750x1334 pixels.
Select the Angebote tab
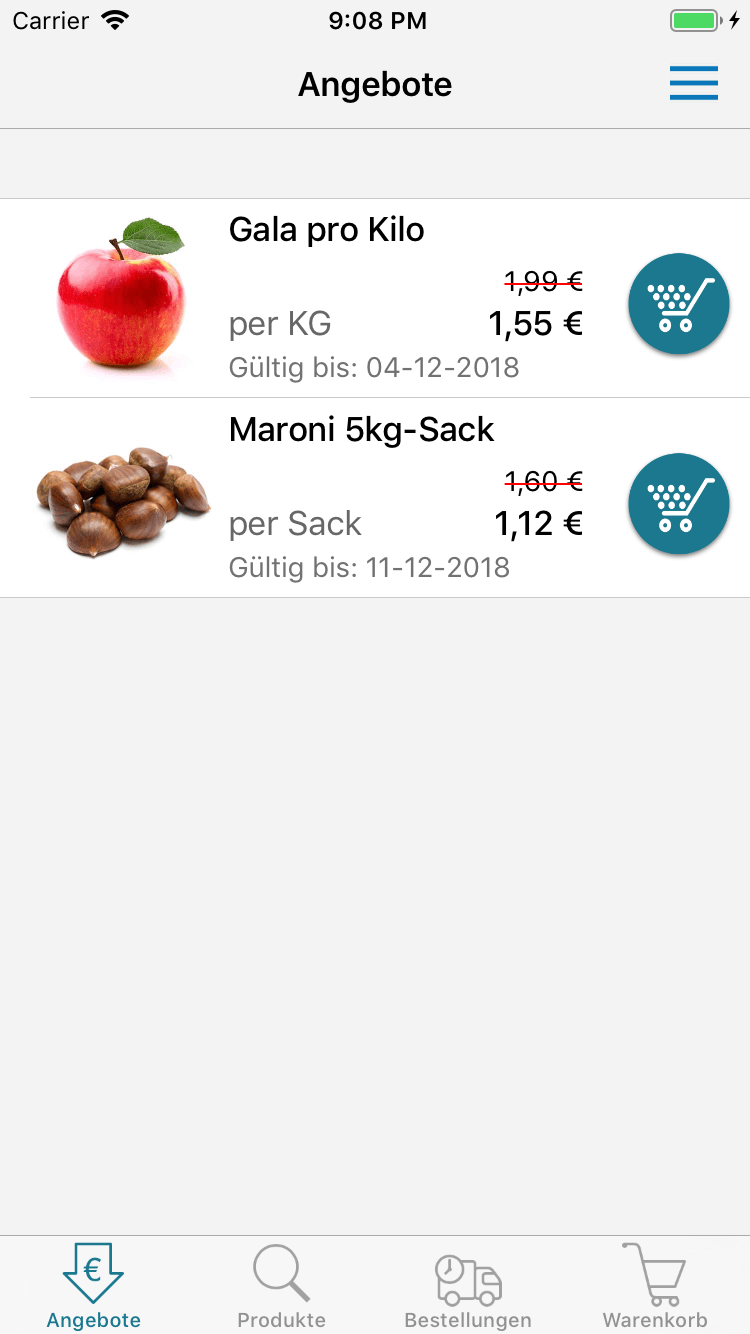(x=94, y=1285)
